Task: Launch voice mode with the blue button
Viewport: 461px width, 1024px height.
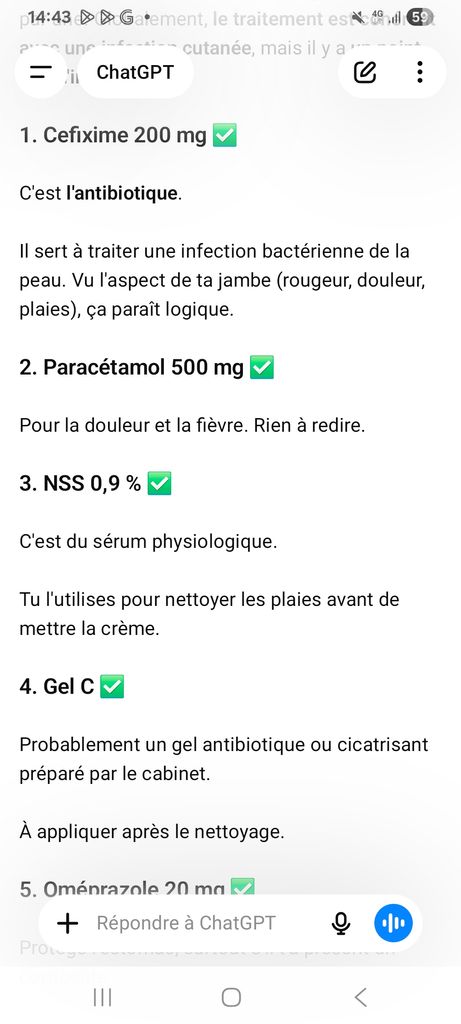Action: [x=393, y=923]
